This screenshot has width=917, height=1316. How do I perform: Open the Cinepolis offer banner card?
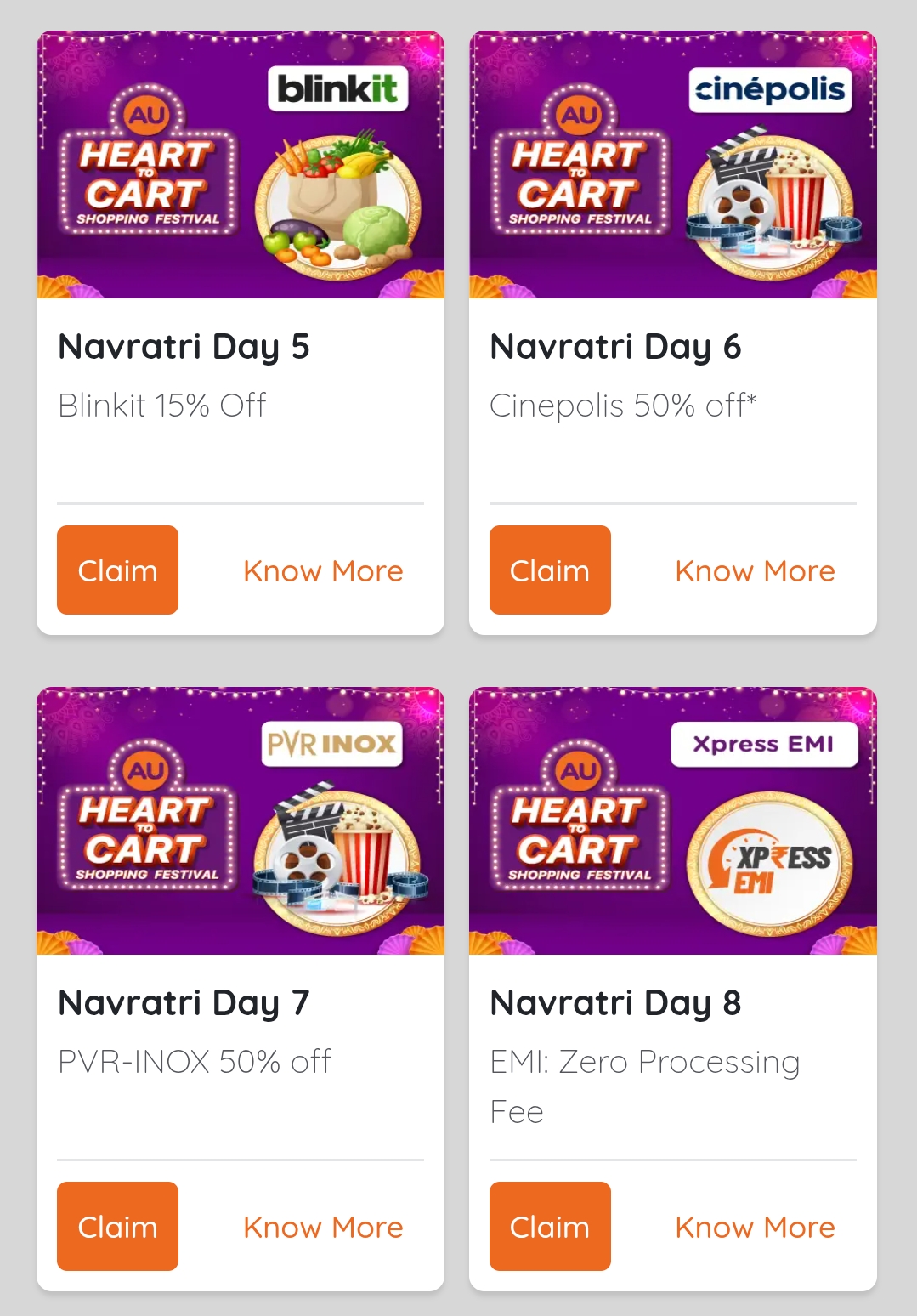(672, 165)
